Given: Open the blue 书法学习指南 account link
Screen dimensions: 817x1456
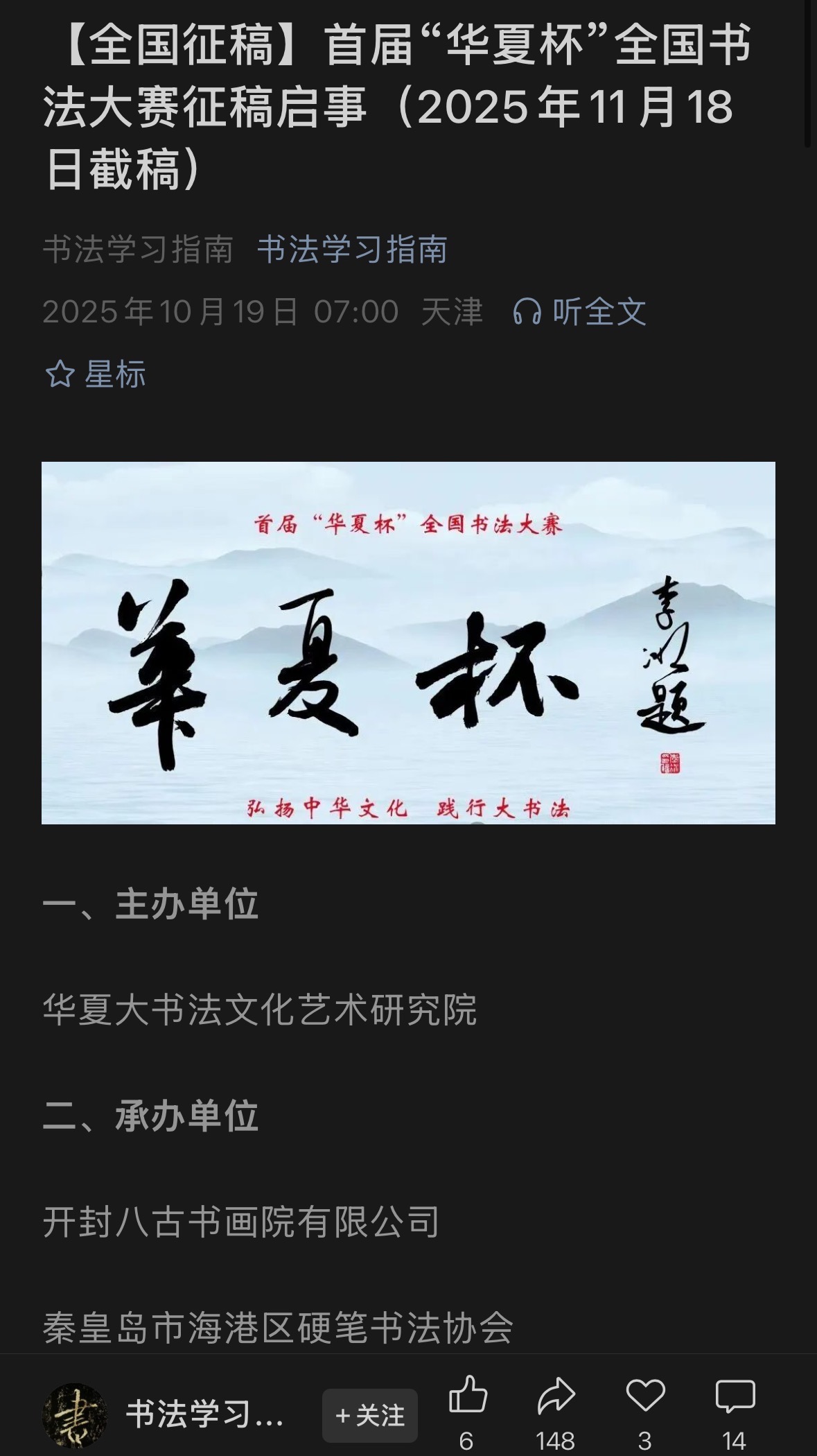Looking at the screenshot, I should coord(352,250).
